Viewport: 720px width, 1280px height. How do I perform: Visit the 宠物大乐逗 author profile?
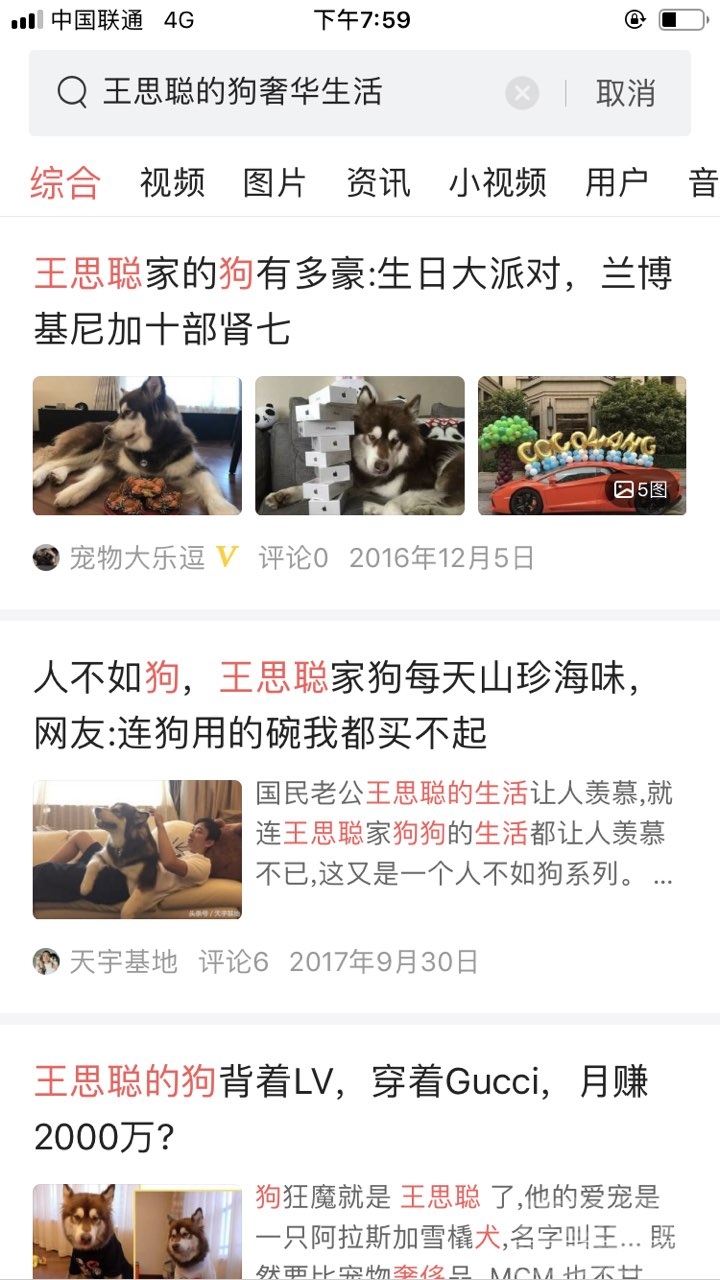tap(136, 558)
